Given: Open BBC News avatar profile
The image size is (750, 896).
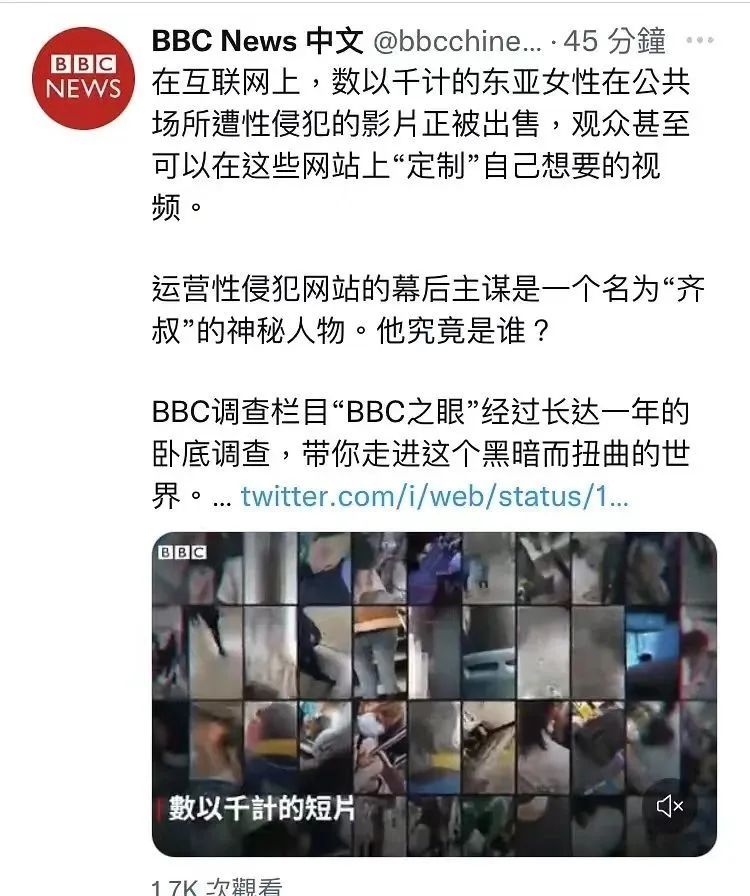Looking at the screenshot, I should [82, 78].
